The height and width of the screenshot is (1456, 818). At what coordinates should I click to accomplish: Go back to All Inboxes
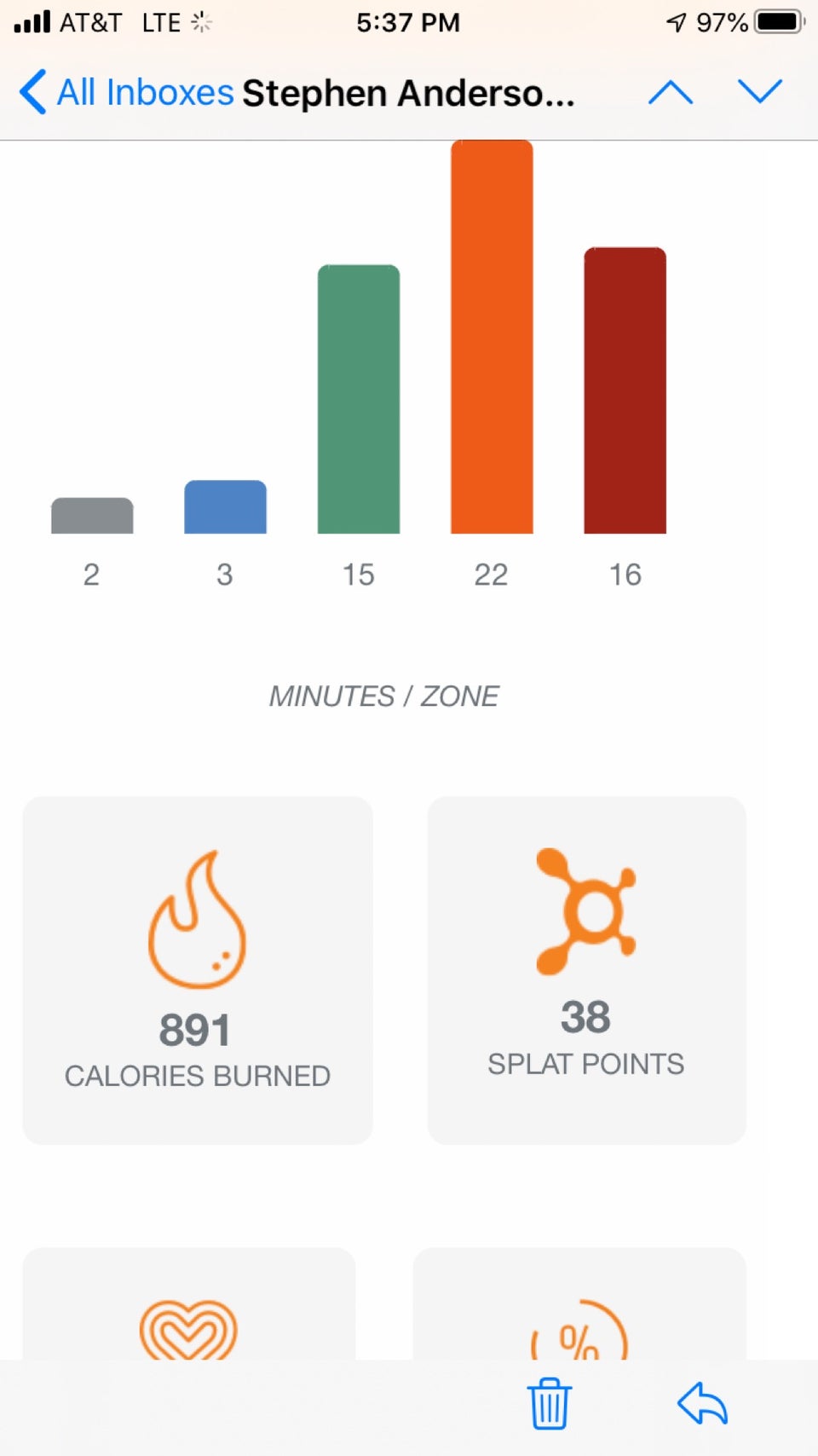click(x=126, y=92)
